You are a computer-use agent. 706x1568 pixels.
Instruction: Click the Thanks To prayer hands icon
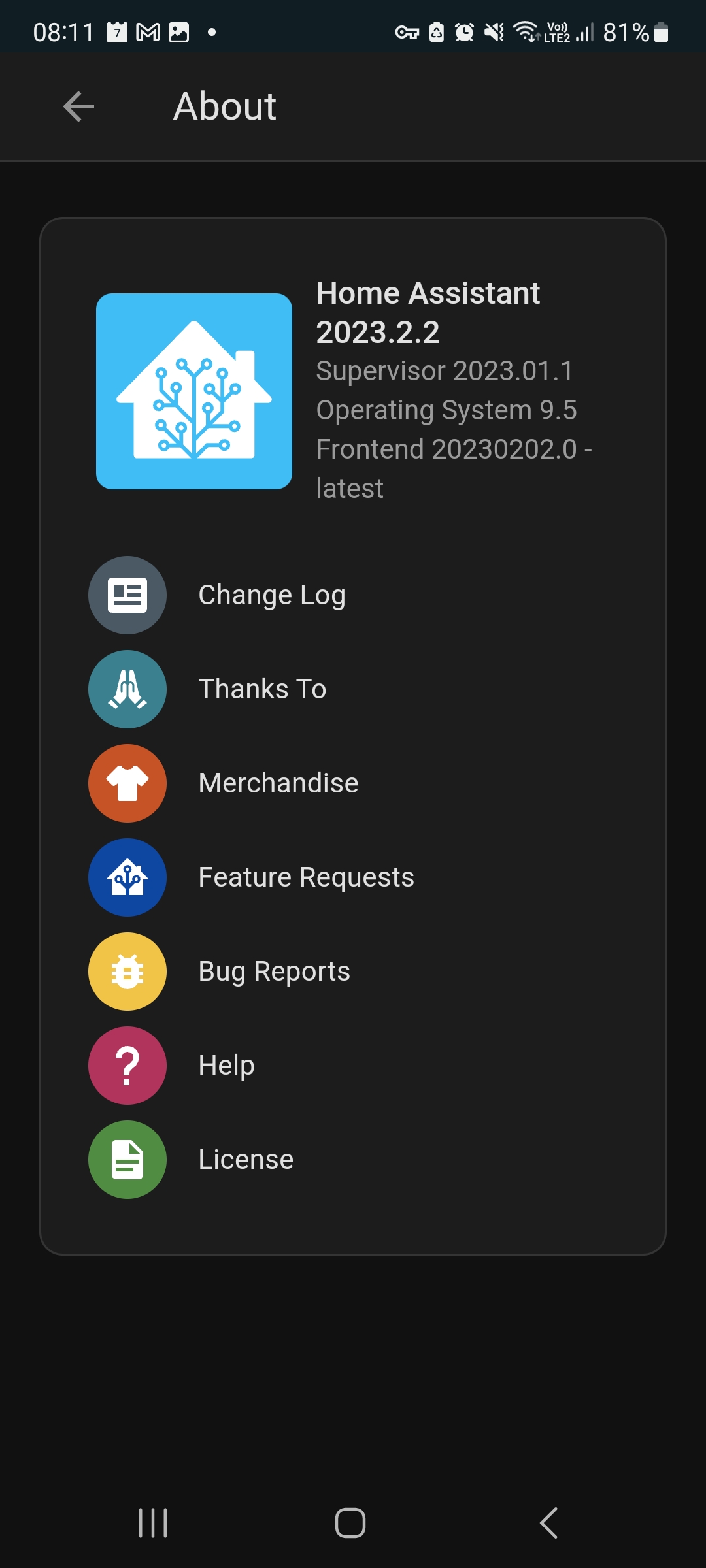(x=127, y=689)
